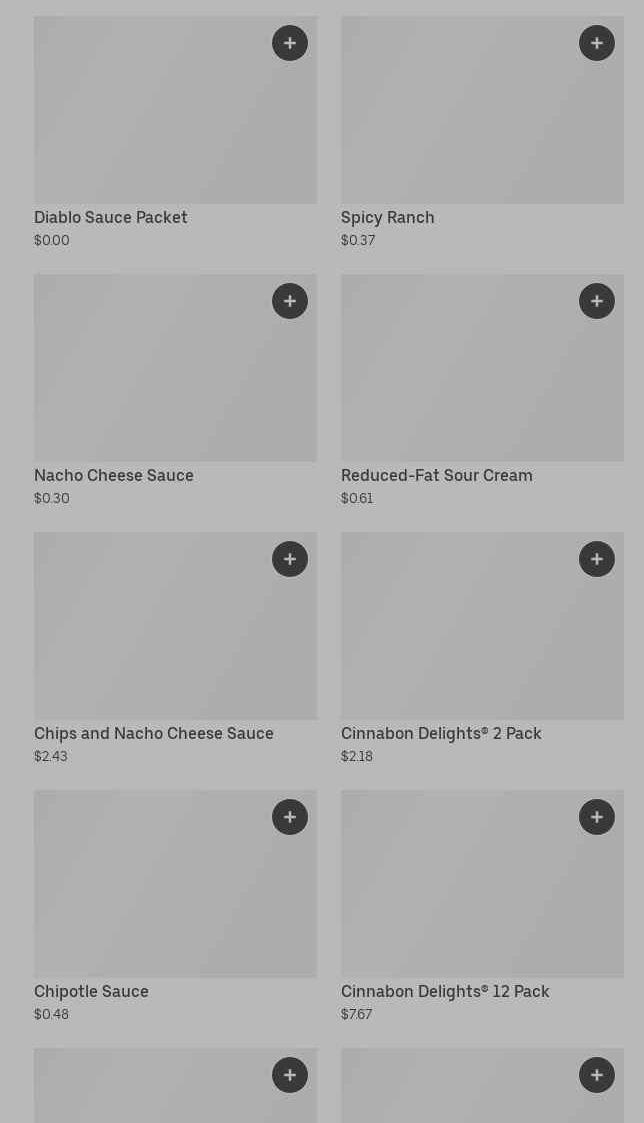Add Reduced-Fat Sour Cream to cart
The width and height of the screenshot is (644, 1123).
(597, 301)
